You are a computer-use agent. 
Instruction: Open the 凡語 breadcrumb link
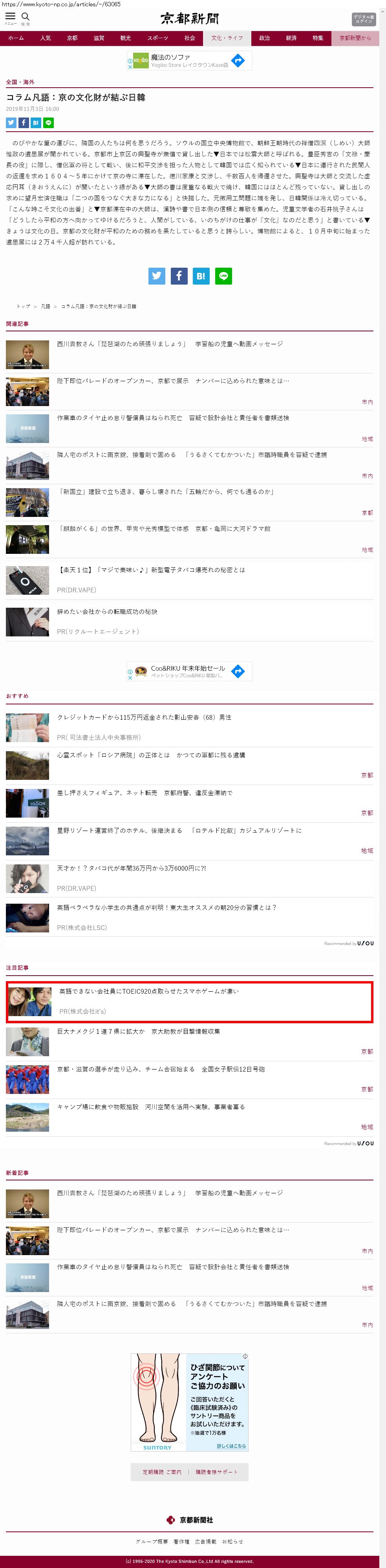coord(46,306)
